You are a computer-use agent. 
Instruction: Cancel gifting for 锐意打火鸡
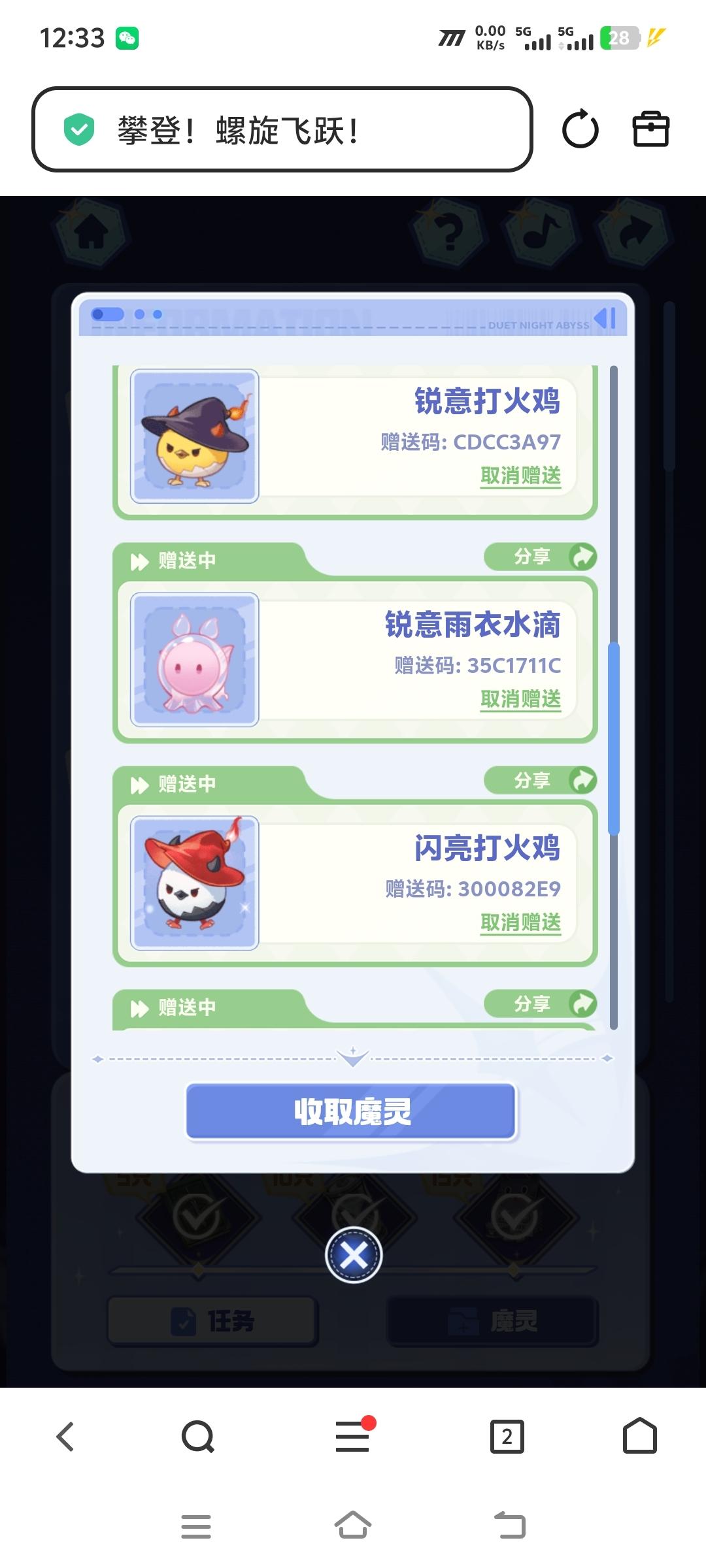(520, 476)
